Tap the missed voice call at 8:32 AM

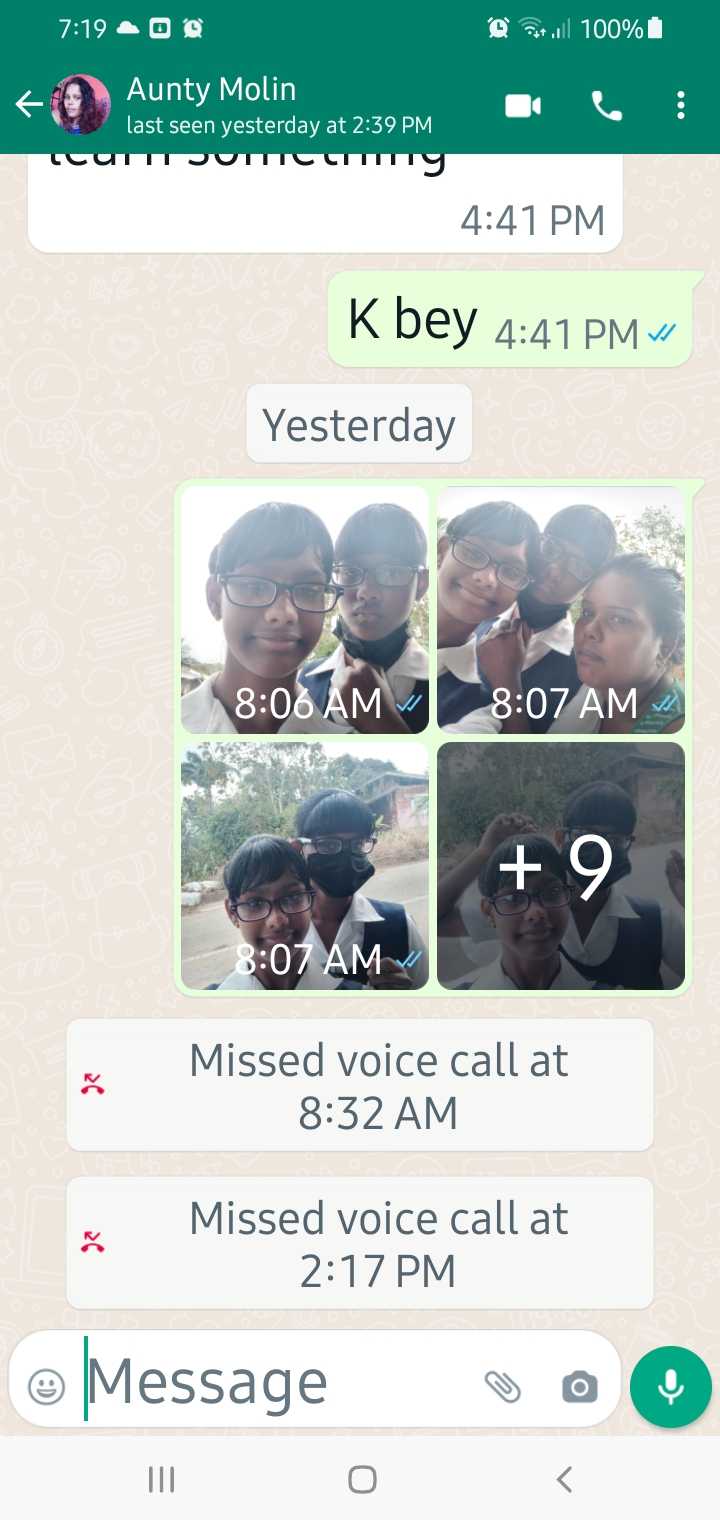[360, 1085]
